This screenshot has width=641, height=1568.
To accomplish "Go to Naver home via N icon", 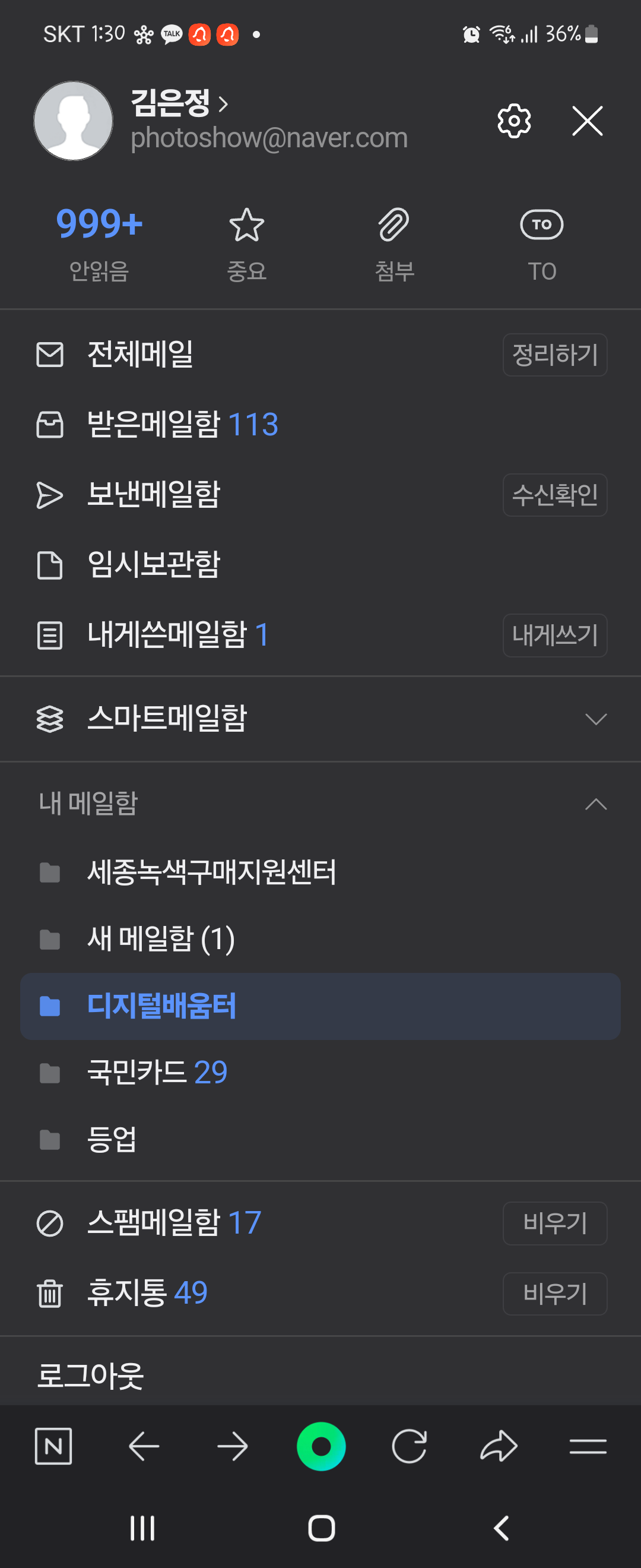I will coord(53,1446).
